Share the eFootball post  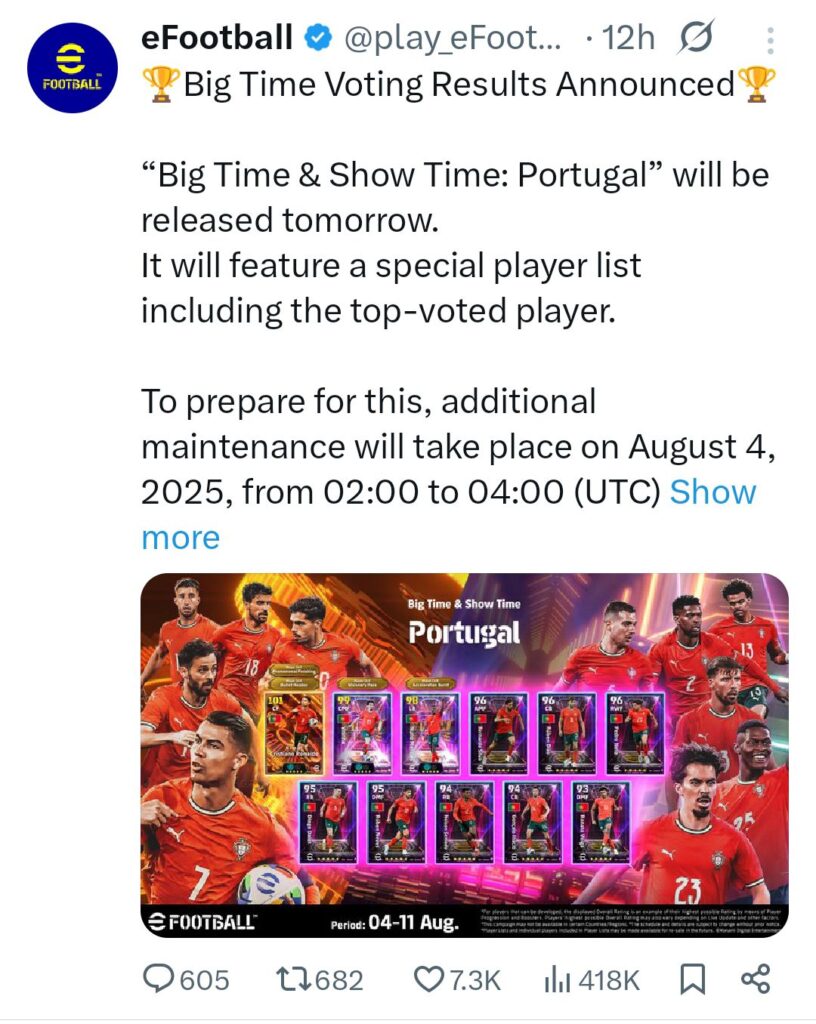[755, 980]
